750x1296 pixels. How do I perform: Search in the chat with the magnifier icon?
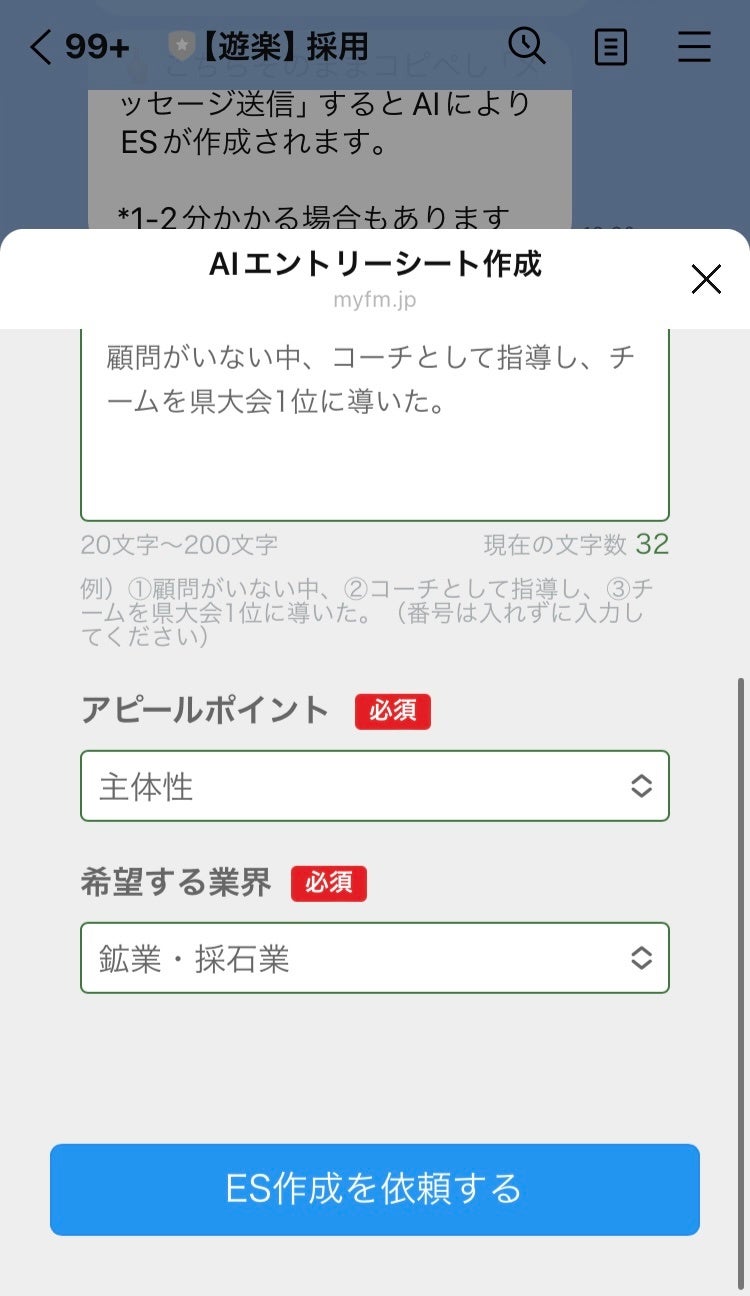[526, 46]
